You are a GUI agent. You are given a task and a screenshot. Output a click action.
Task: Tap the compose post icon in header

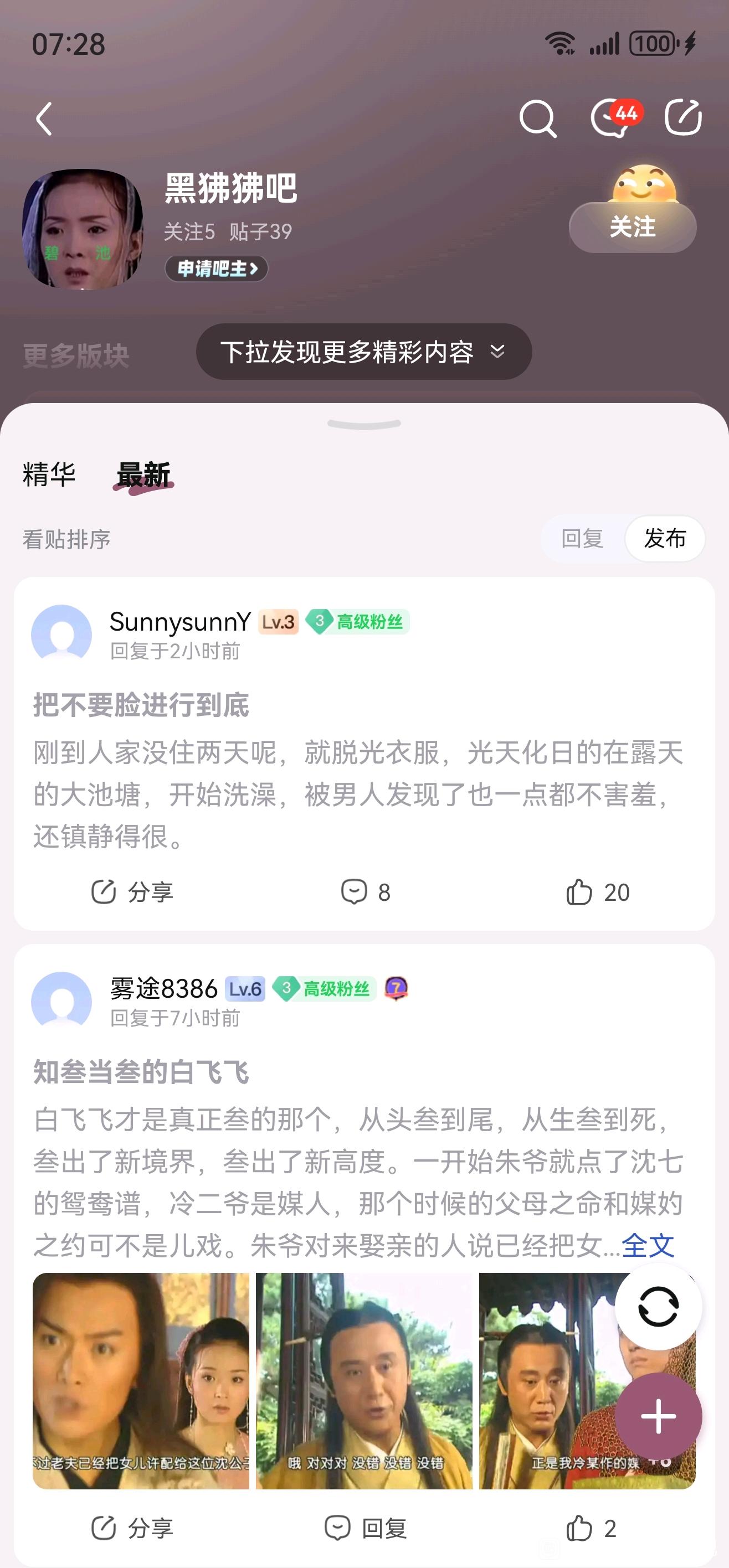coord(682,117)
